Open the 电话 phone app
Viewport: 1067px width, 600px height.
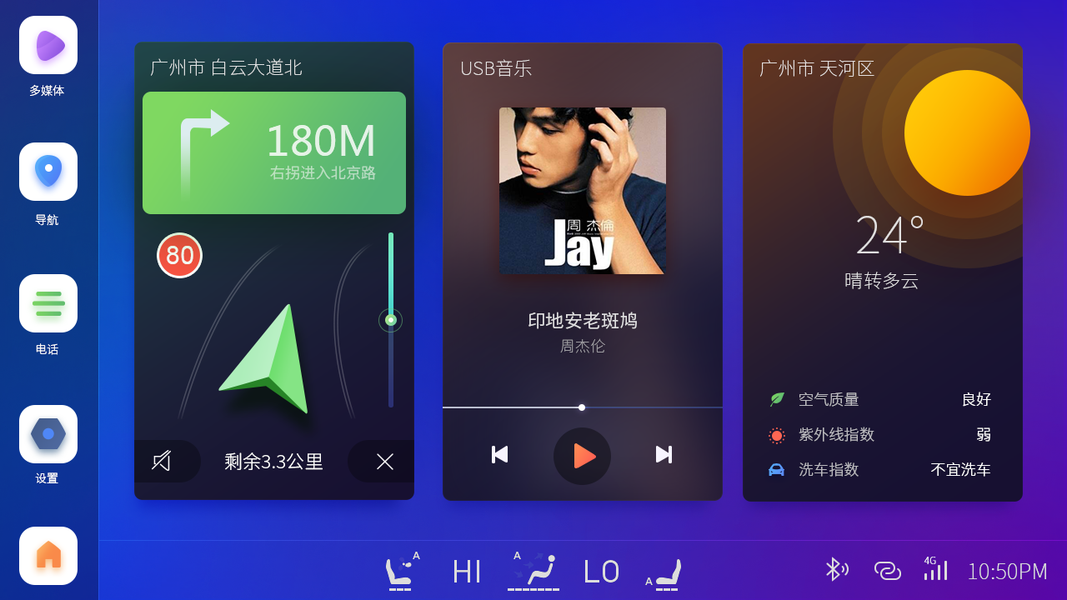coord(48,303)
